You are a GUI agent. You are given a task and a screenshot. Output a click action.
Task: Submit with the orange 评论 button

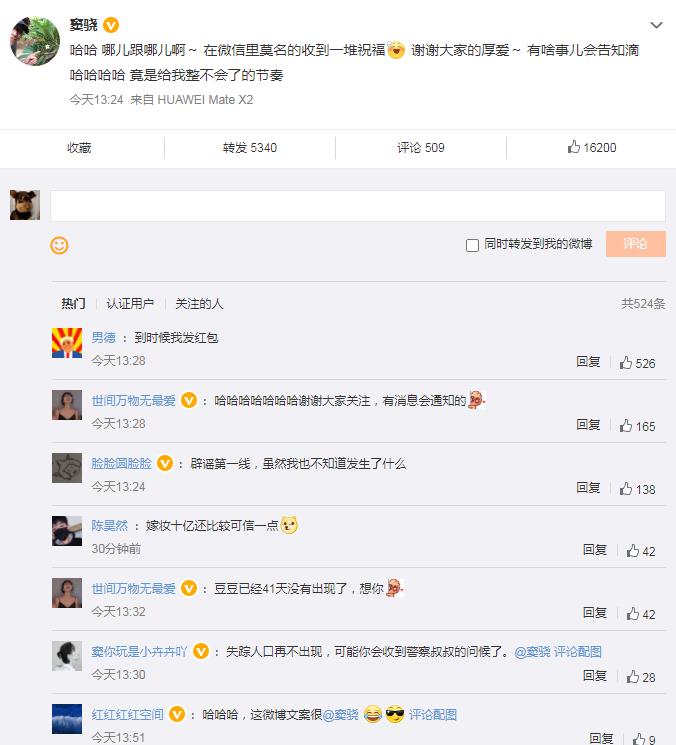pyautogui.click(x=635, y=244)
